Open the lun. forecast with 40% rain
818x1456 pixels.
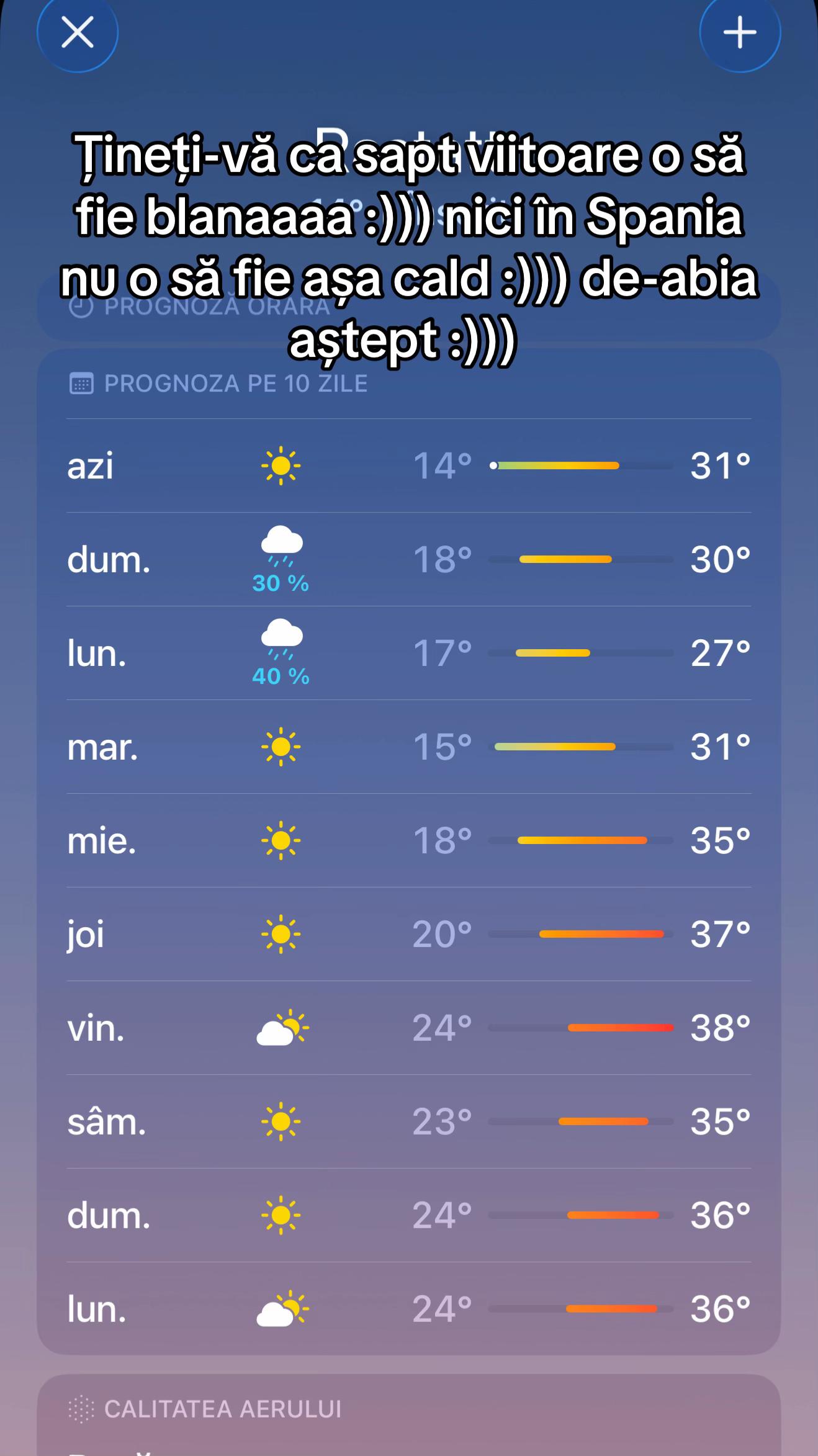pos(409,653)
